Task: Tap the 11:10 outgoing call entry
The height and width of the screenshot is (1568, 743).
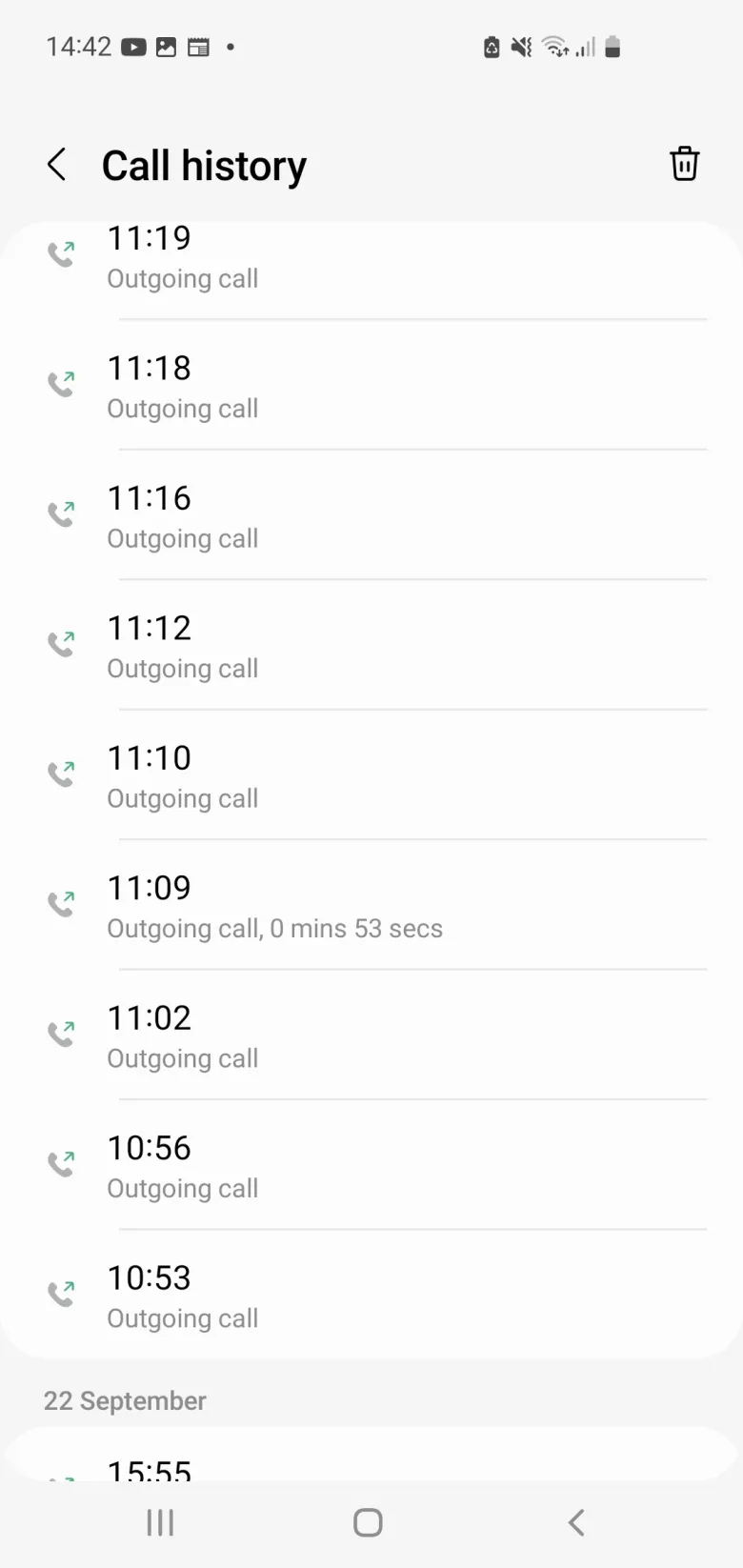Action: [371, 775]
